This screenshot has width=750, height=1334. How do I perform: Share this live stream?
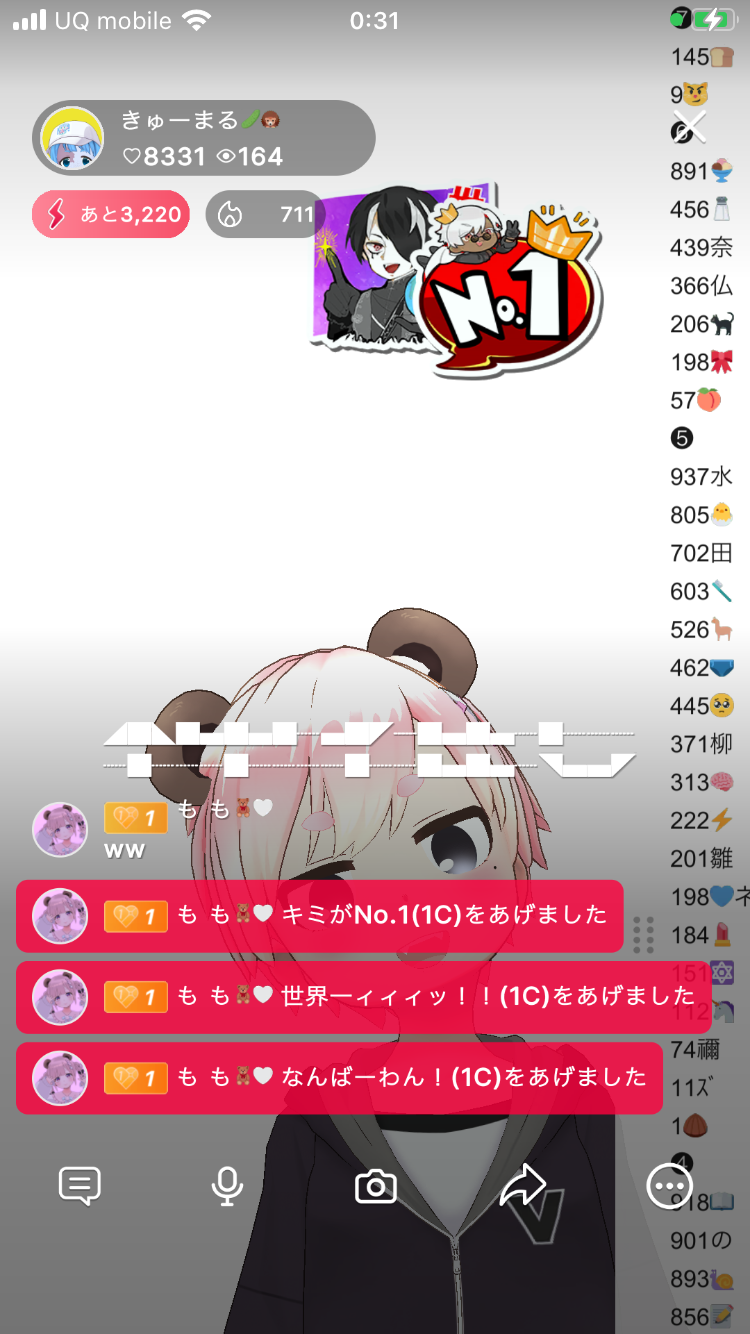click(x=522, y=1186)
